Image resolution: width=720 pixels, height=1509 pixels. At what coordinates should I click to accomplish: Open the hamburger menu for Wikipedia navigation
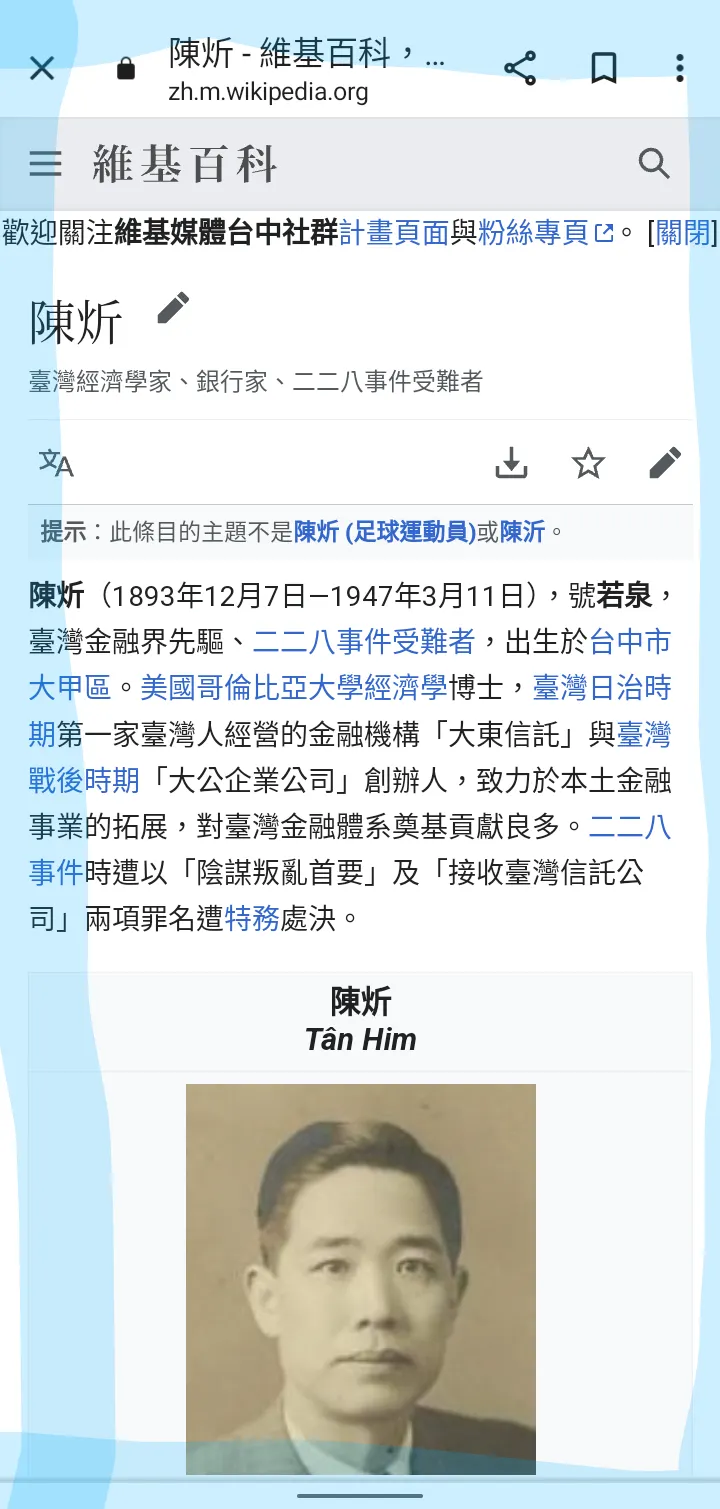point(45,163)
